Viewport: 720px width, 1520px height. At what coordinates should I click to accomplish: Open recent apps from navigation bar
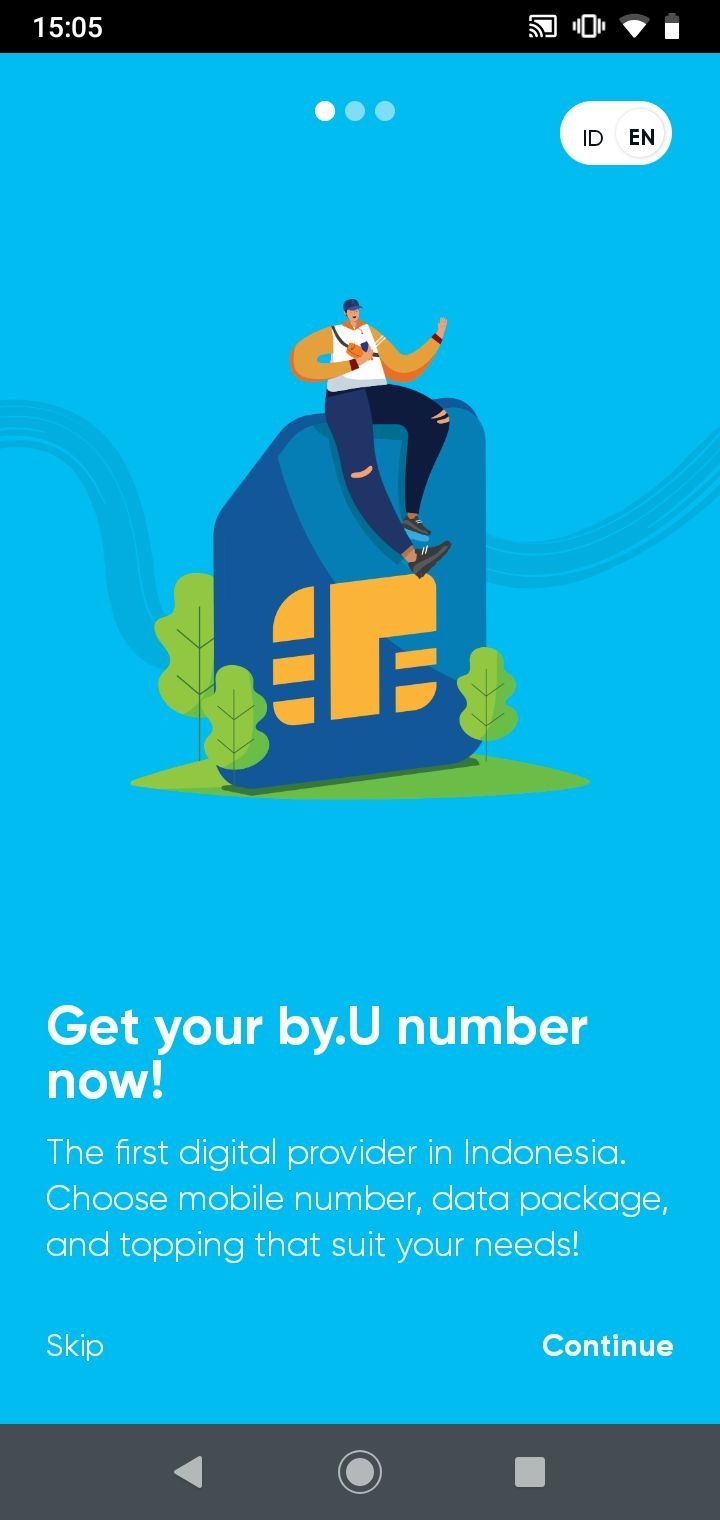pos(530,1472)
